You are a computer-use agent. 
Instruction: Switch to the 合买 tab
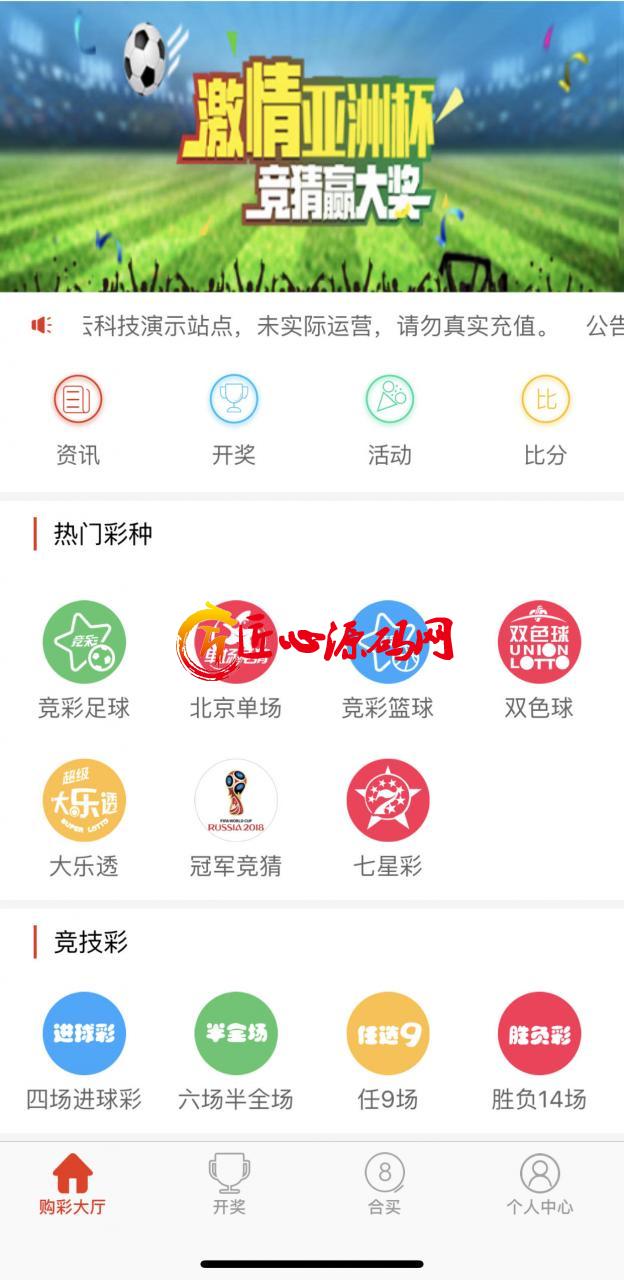click(x=384, y=1185)
